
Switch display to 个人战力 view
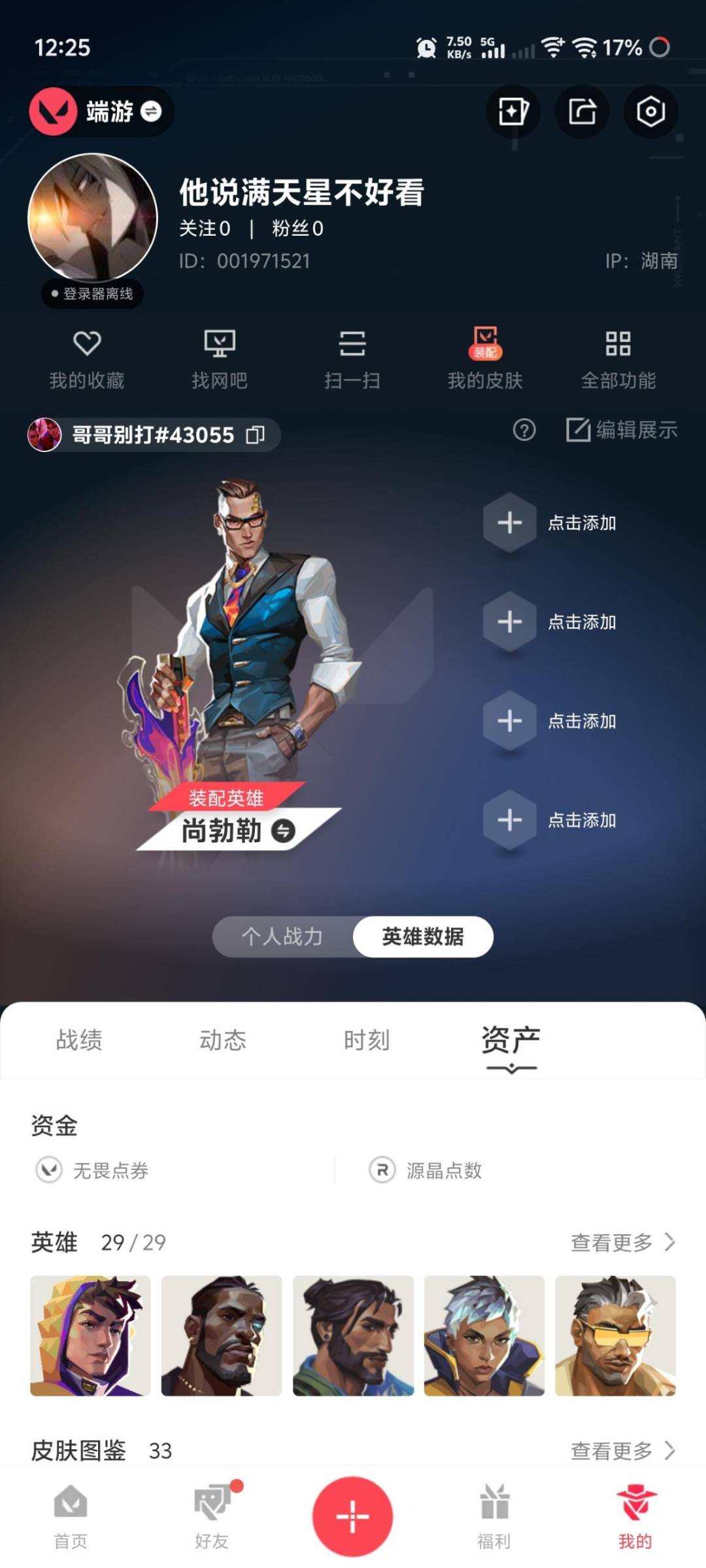[x=282, y=936]
